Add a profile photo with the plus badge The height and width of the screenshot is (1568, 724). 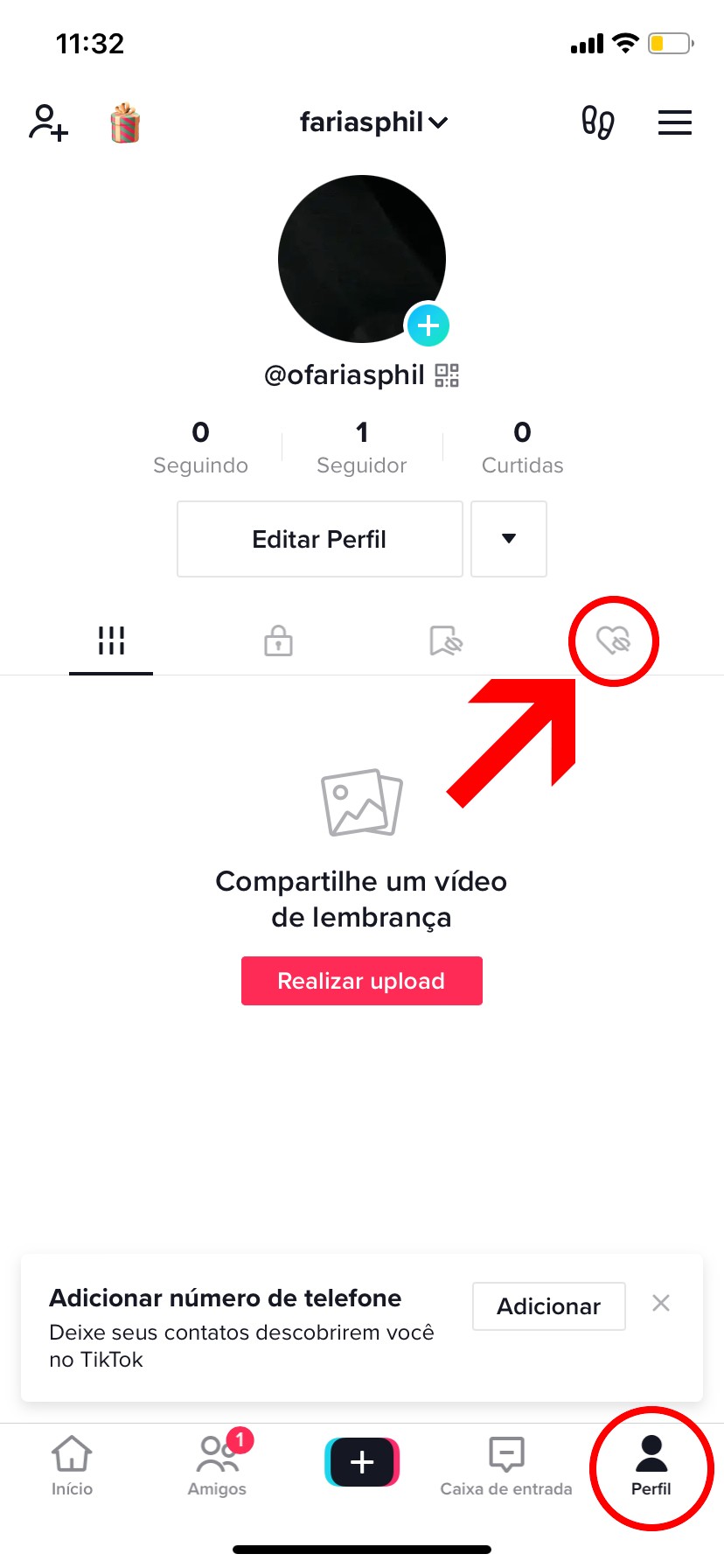(428, 325)
